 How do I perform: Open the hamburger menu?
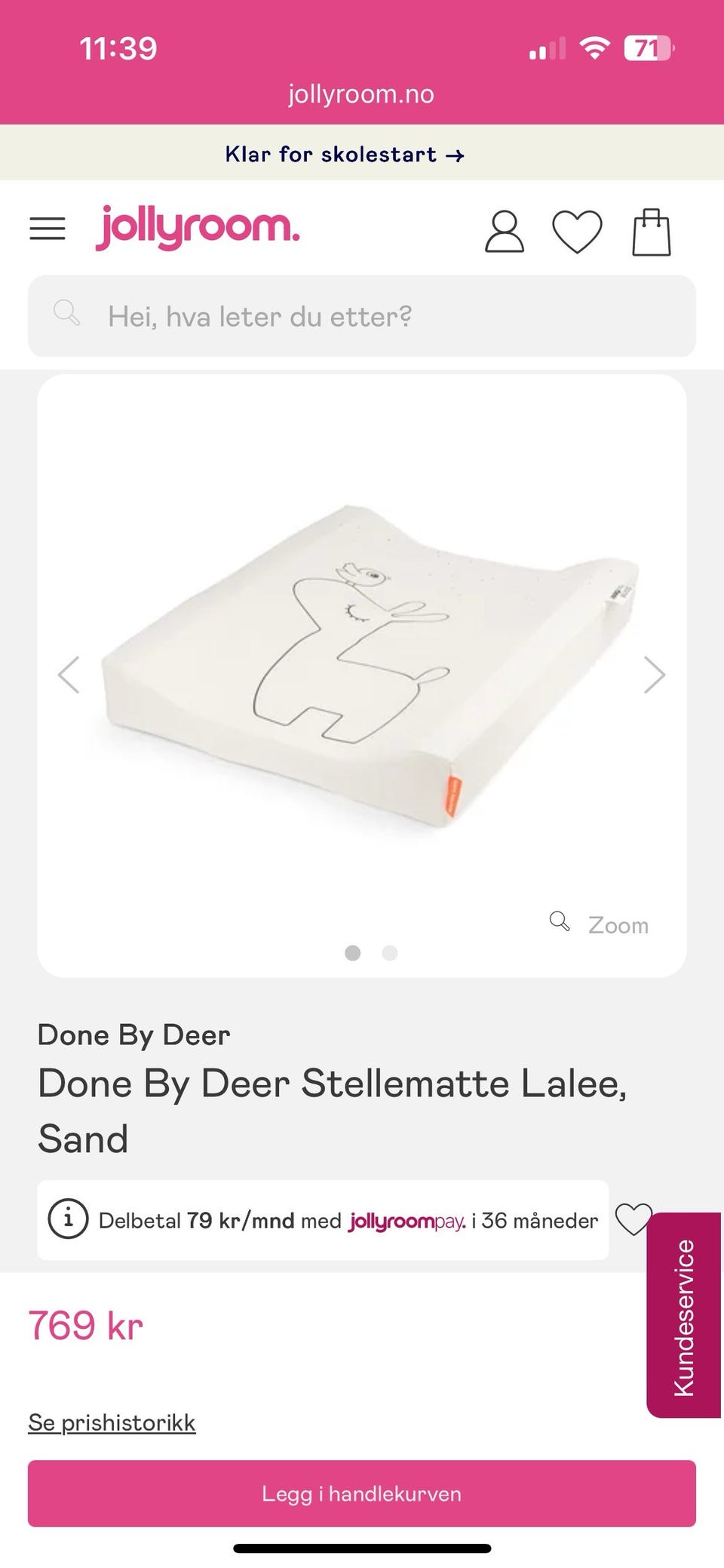pyautogui.click(x=48, y=229)
